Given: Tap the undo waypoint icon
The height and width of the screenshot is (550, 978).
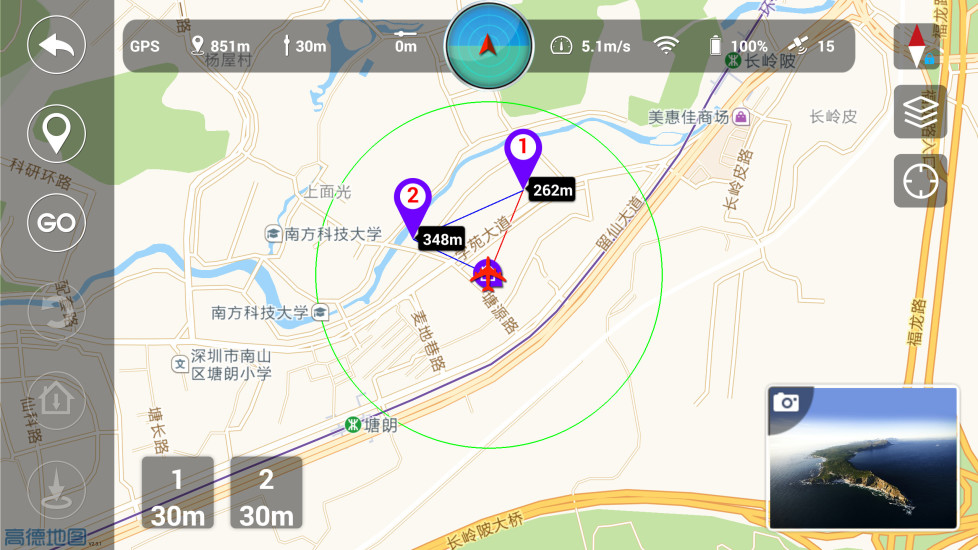Looking at the screenshot, I should point(56,311).
